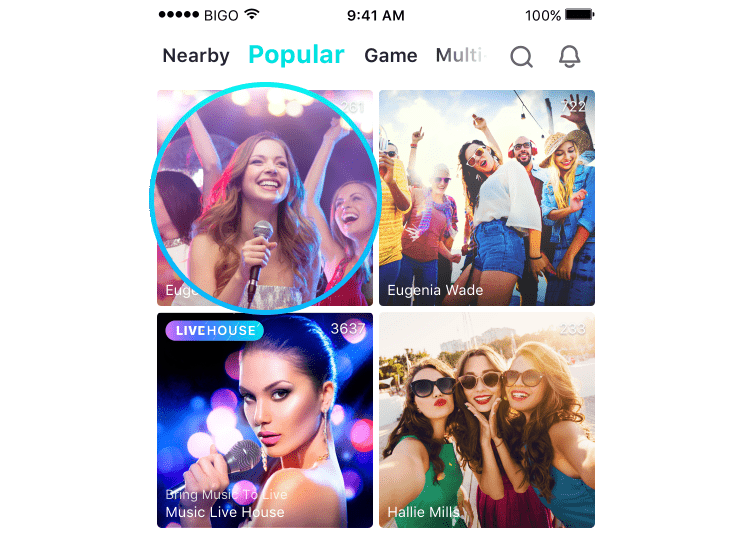Go to the Multi tab
The width and height of the screenshot is (750, 536).
tap(460, 56)
